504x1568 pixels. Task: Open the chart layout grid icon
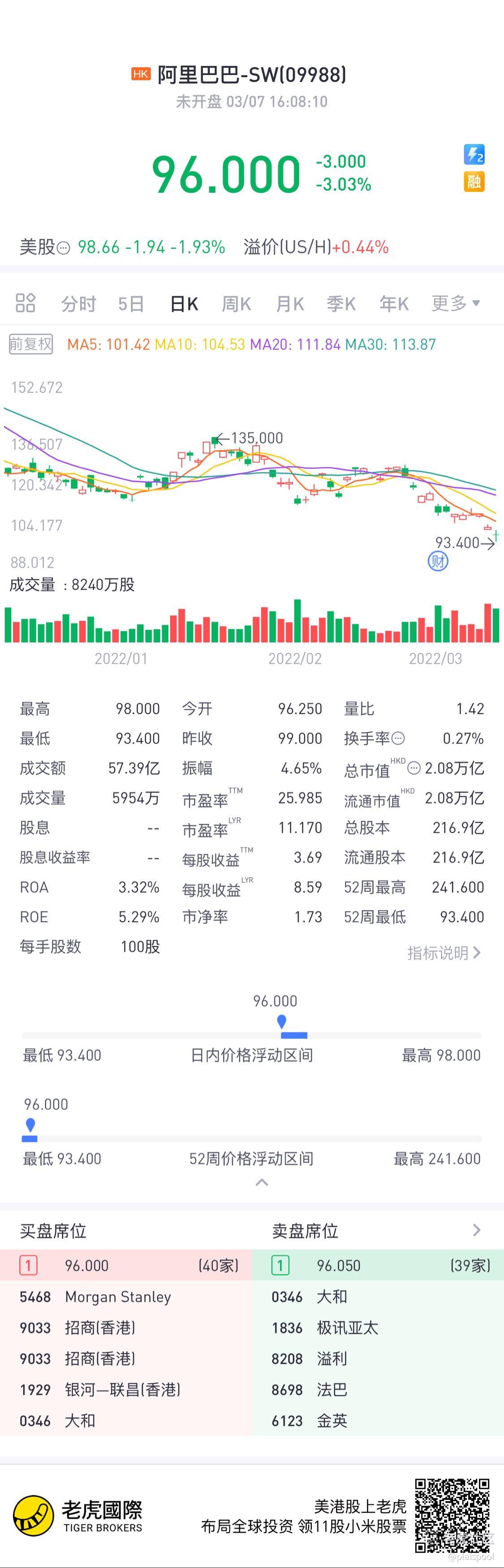coord(26,303)
